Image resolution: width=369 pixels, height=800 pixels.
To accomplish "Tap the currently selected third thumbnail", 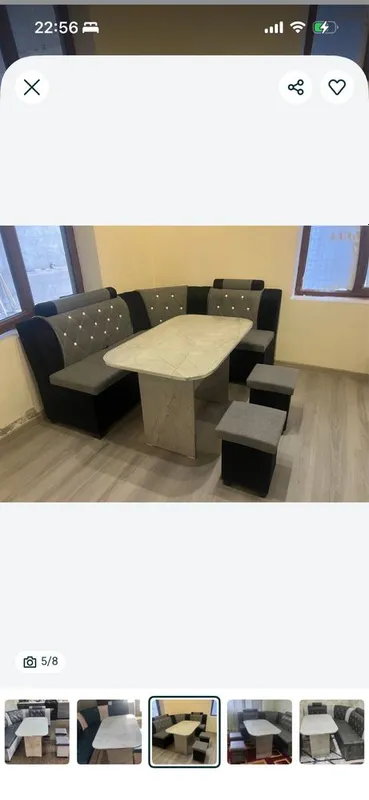I will click(x=184, y=732).
